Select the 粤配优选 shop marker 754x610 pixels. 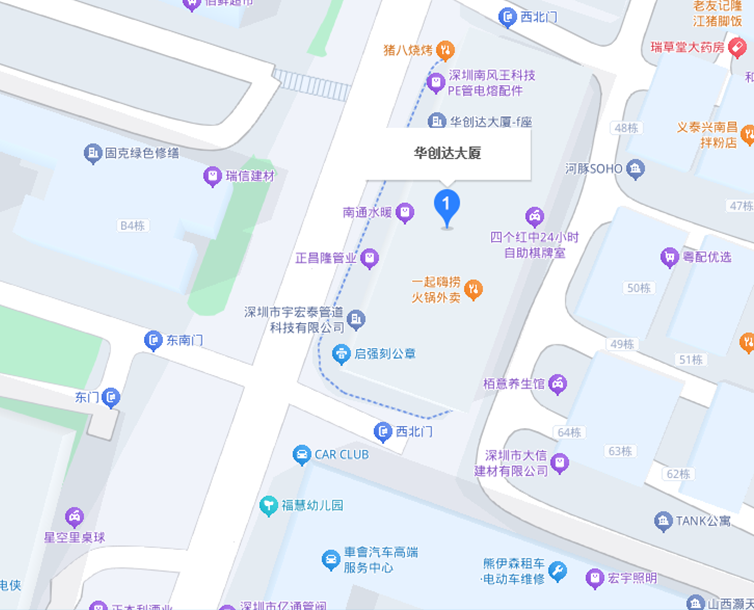tap(669, 257)
